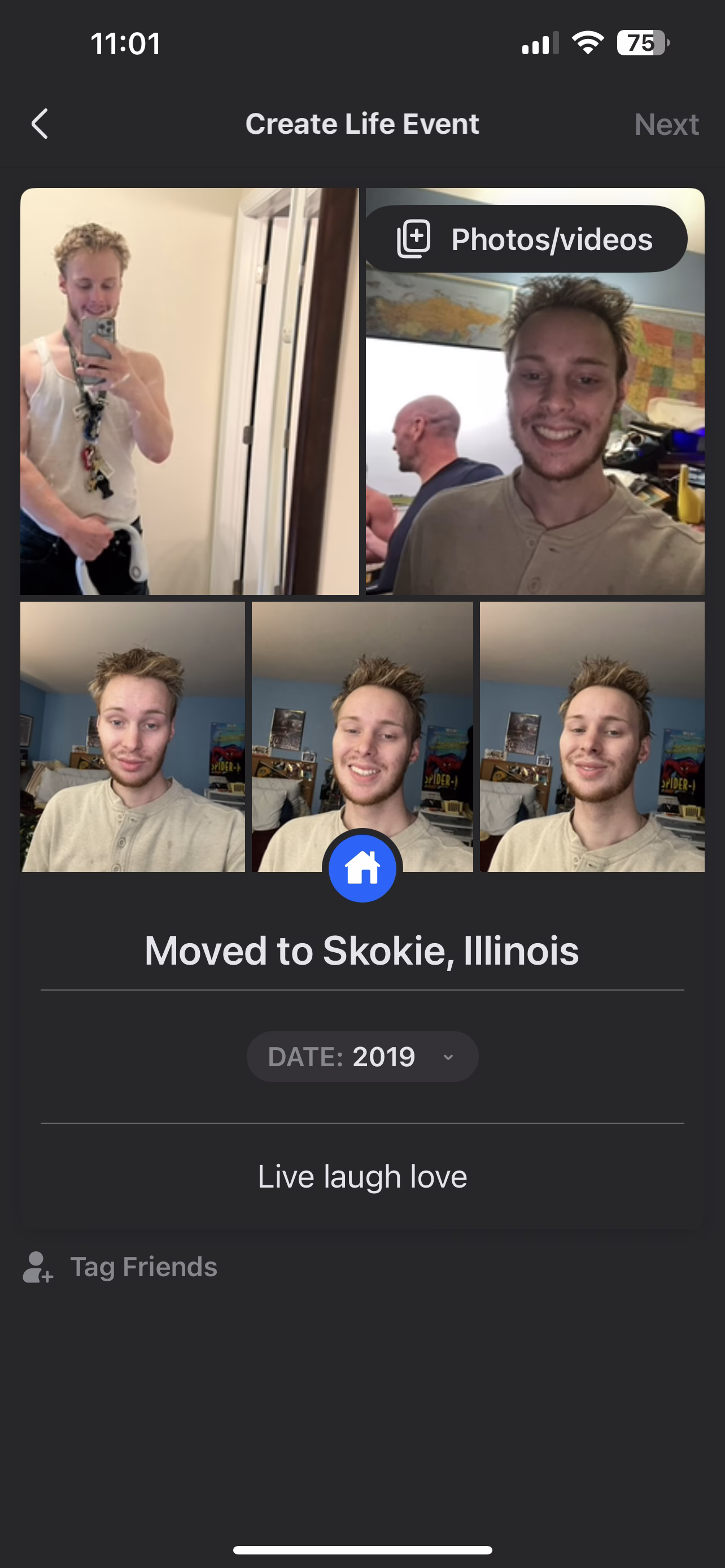
Task: Tag Friends in this life event
Action: coord(120,1267)
